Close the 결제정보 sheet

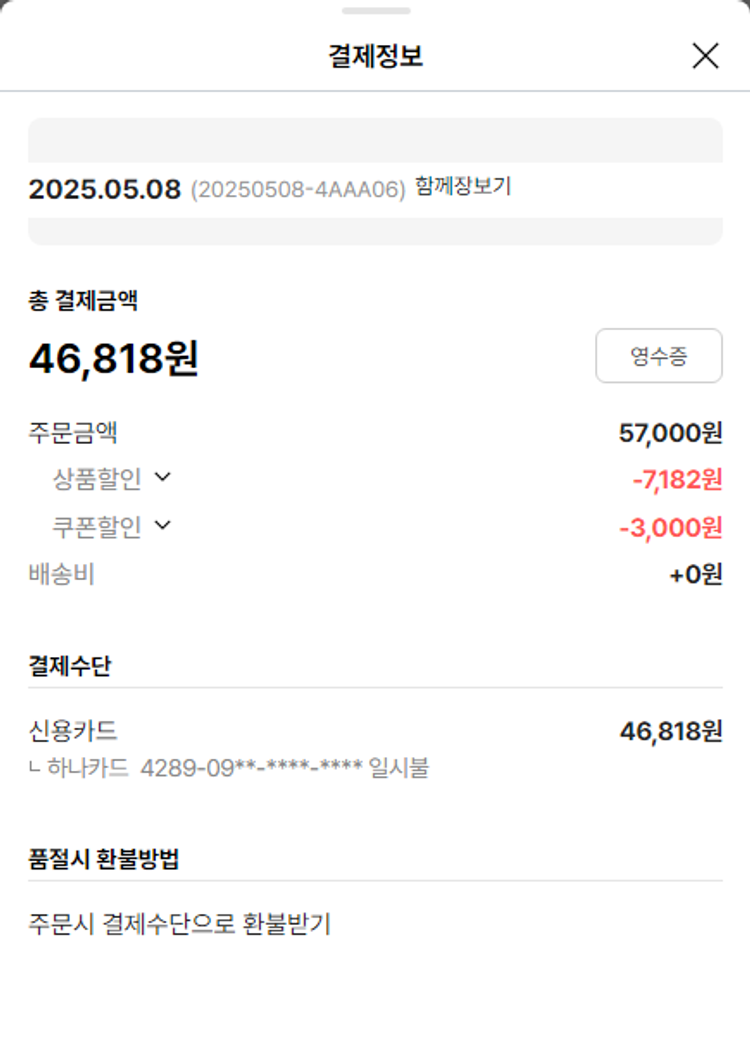[705, 56]
